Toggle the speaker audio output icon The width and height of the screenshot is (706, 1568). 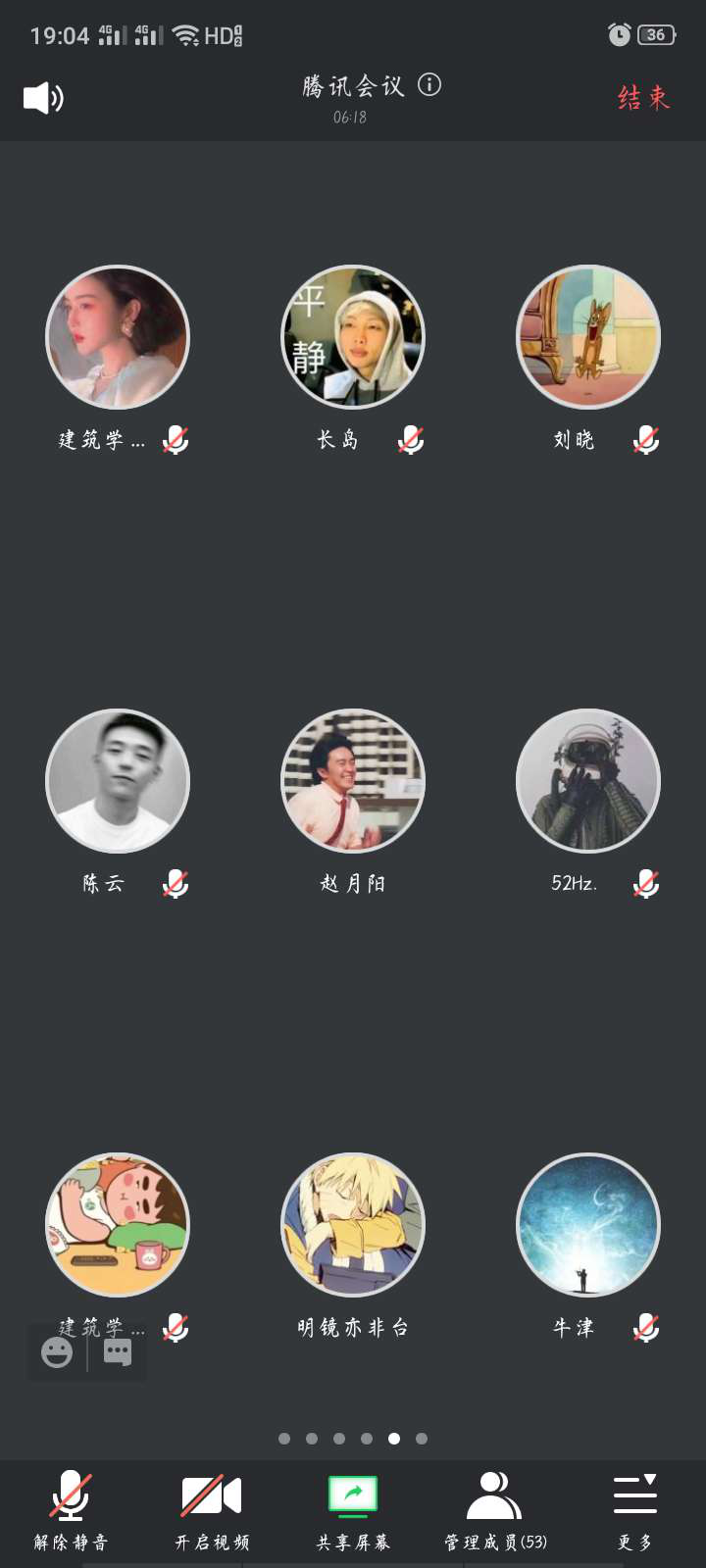click(x=43, y=98)
